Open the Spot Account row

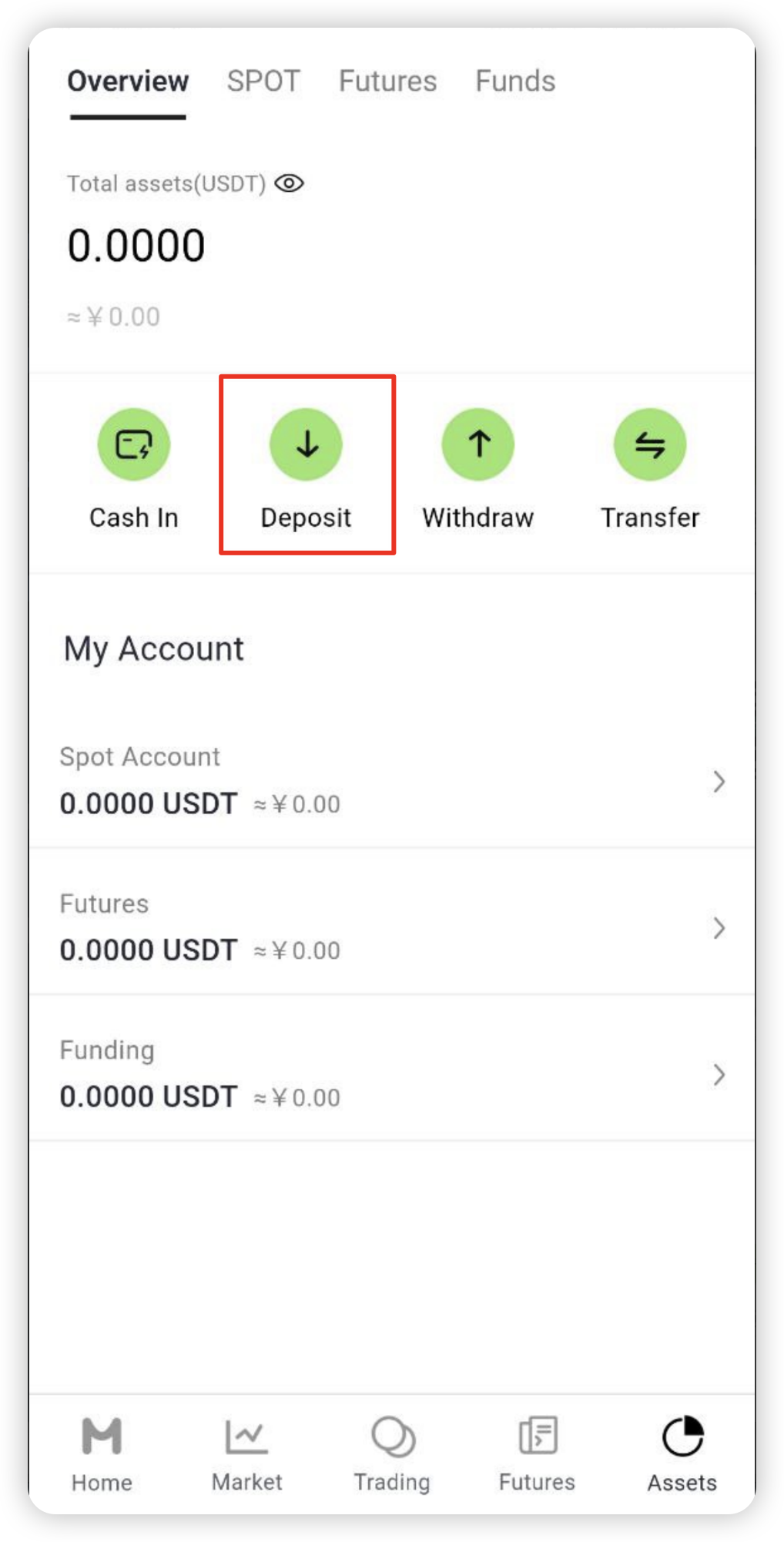click(392, 780)
